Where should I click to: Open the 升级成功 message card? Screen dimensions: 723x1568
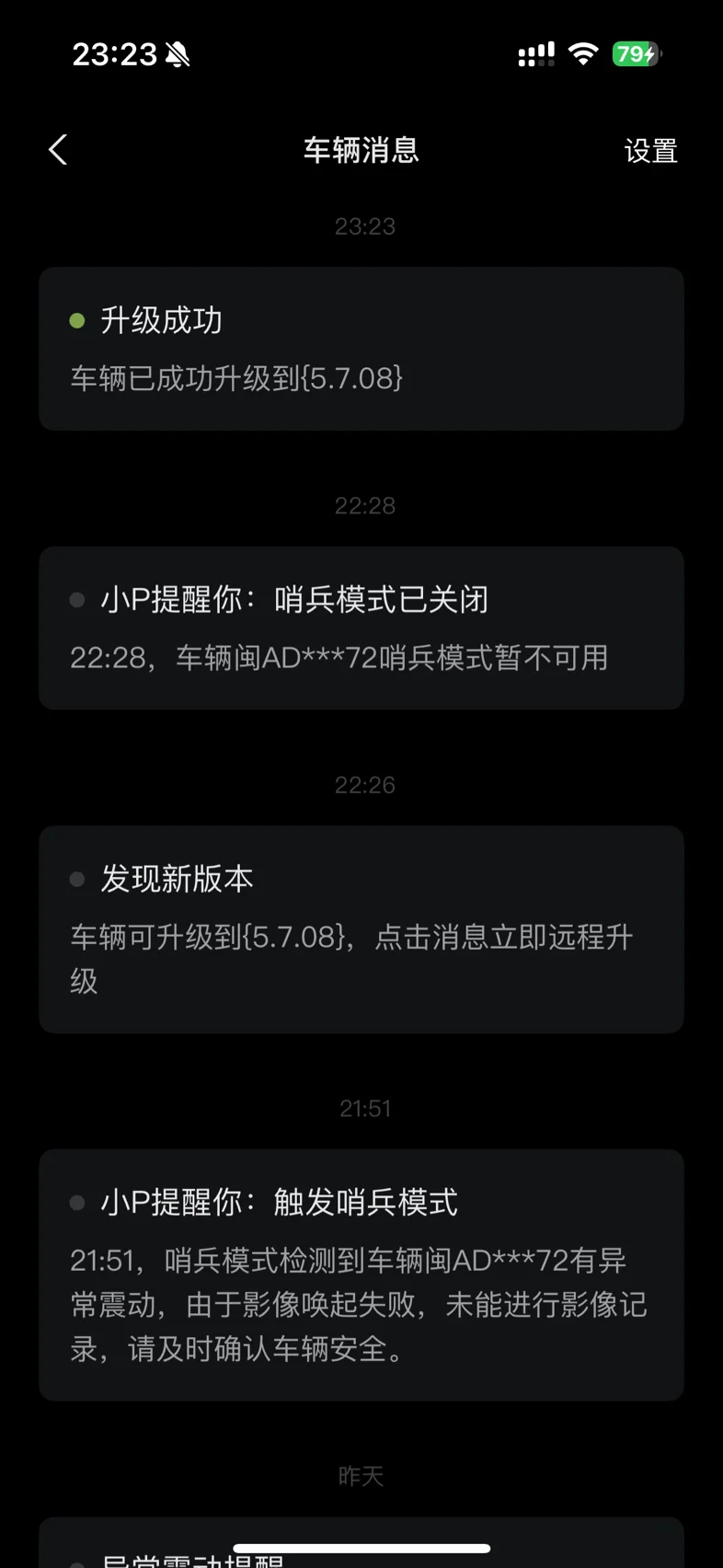click(x=361, y=349)
